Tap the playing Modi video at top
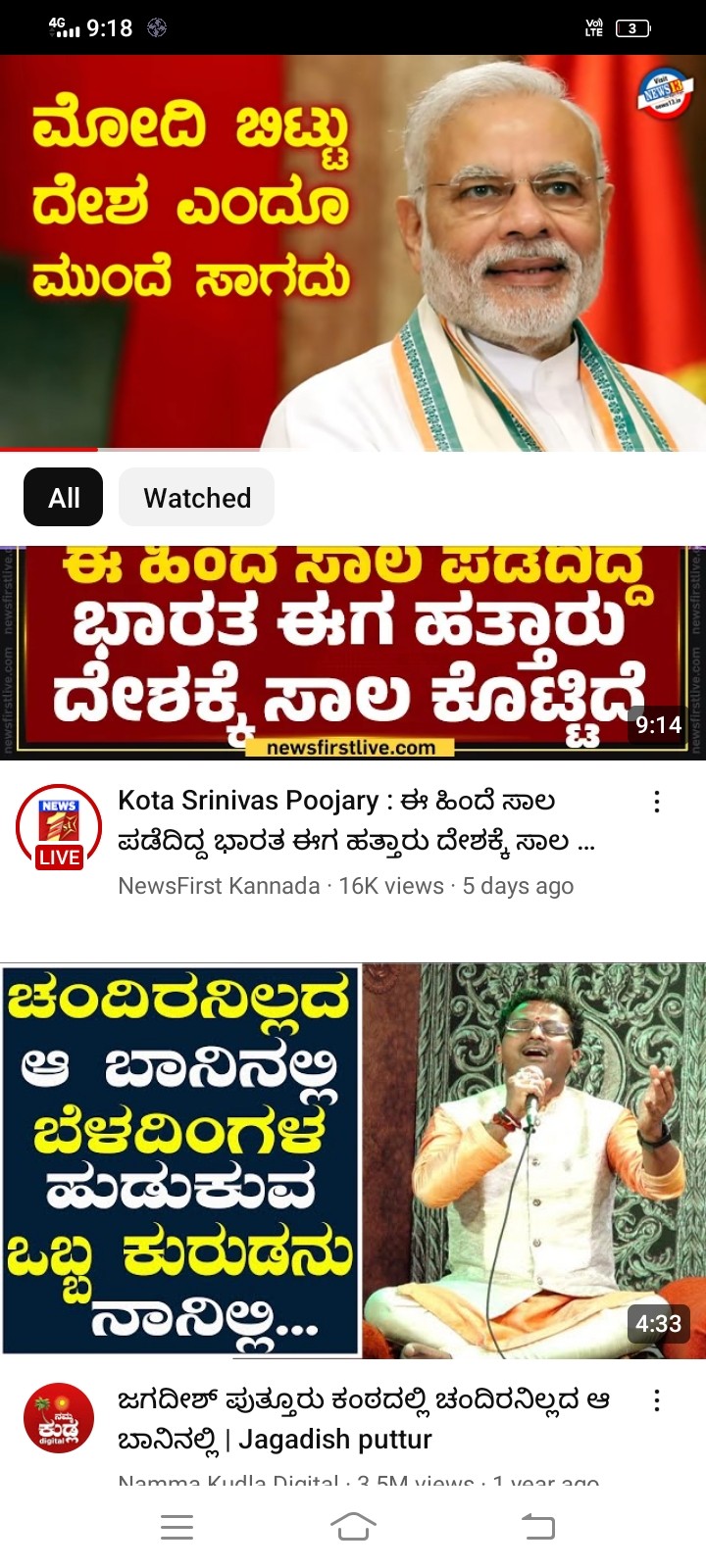The width and height of the screenshot is (706, 1568). [353, 253]
